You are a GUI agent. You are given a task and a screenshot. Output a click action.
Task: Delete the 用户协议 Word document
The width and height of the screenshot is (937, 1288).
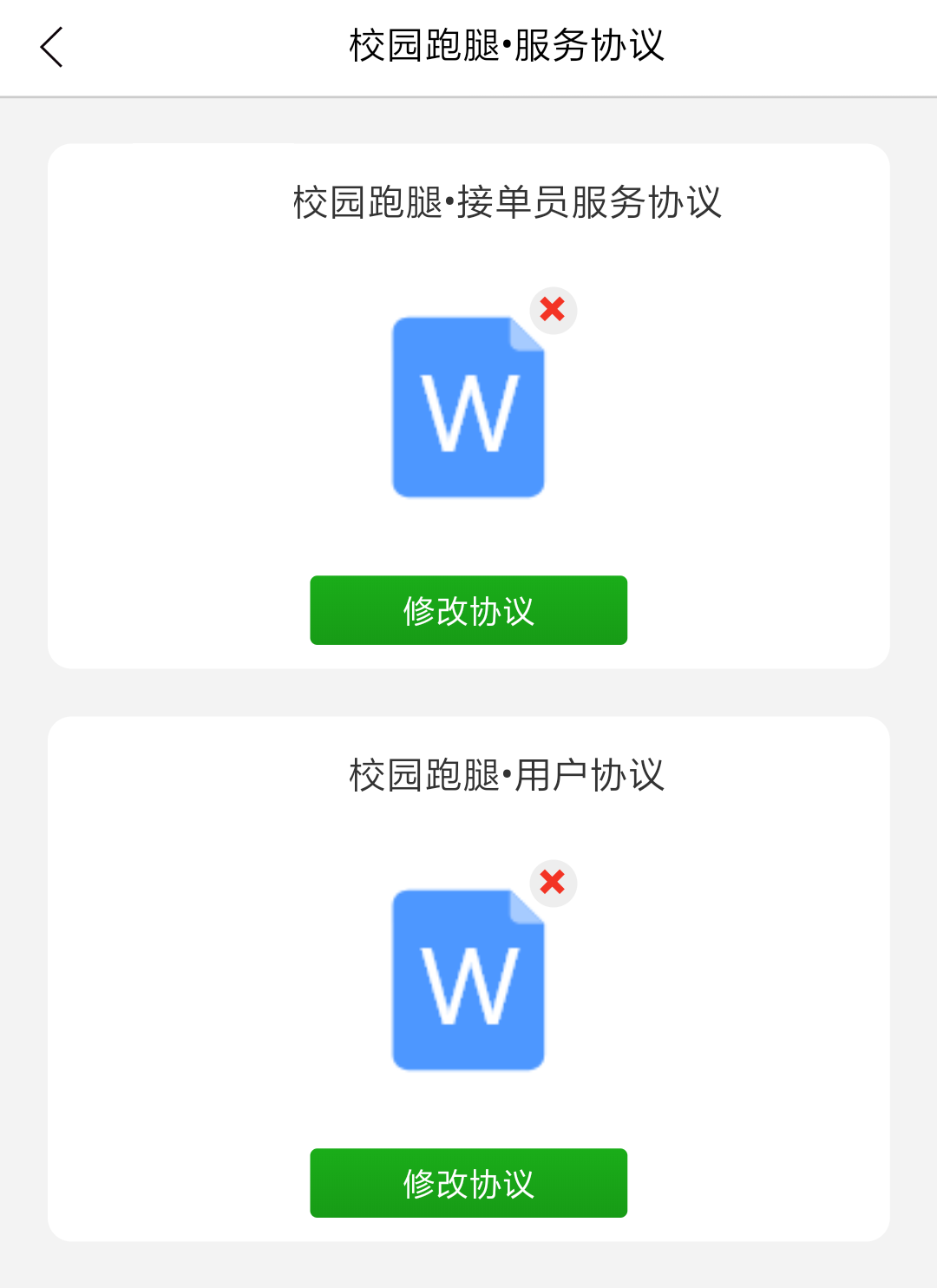553,883
